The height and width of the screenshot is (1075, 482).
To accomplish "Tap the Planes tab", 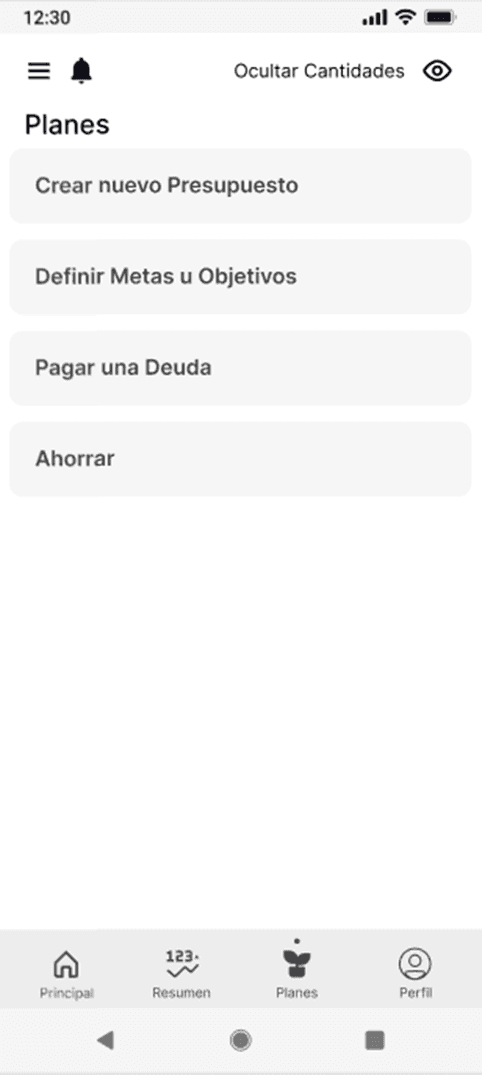I will 297,970.
